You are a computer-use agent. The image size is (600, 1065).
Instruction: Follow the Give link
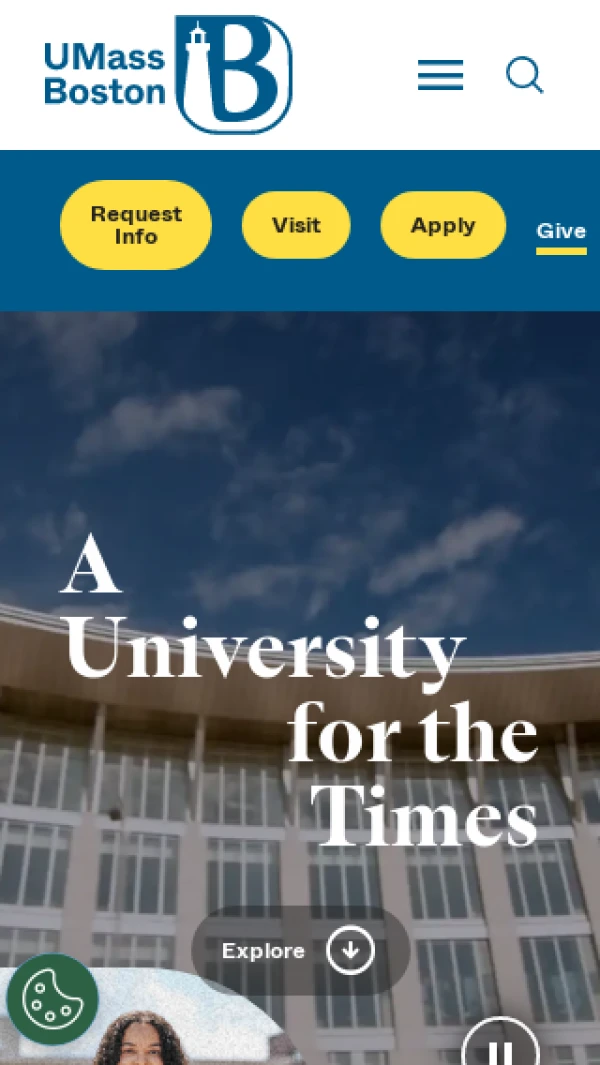561,232
